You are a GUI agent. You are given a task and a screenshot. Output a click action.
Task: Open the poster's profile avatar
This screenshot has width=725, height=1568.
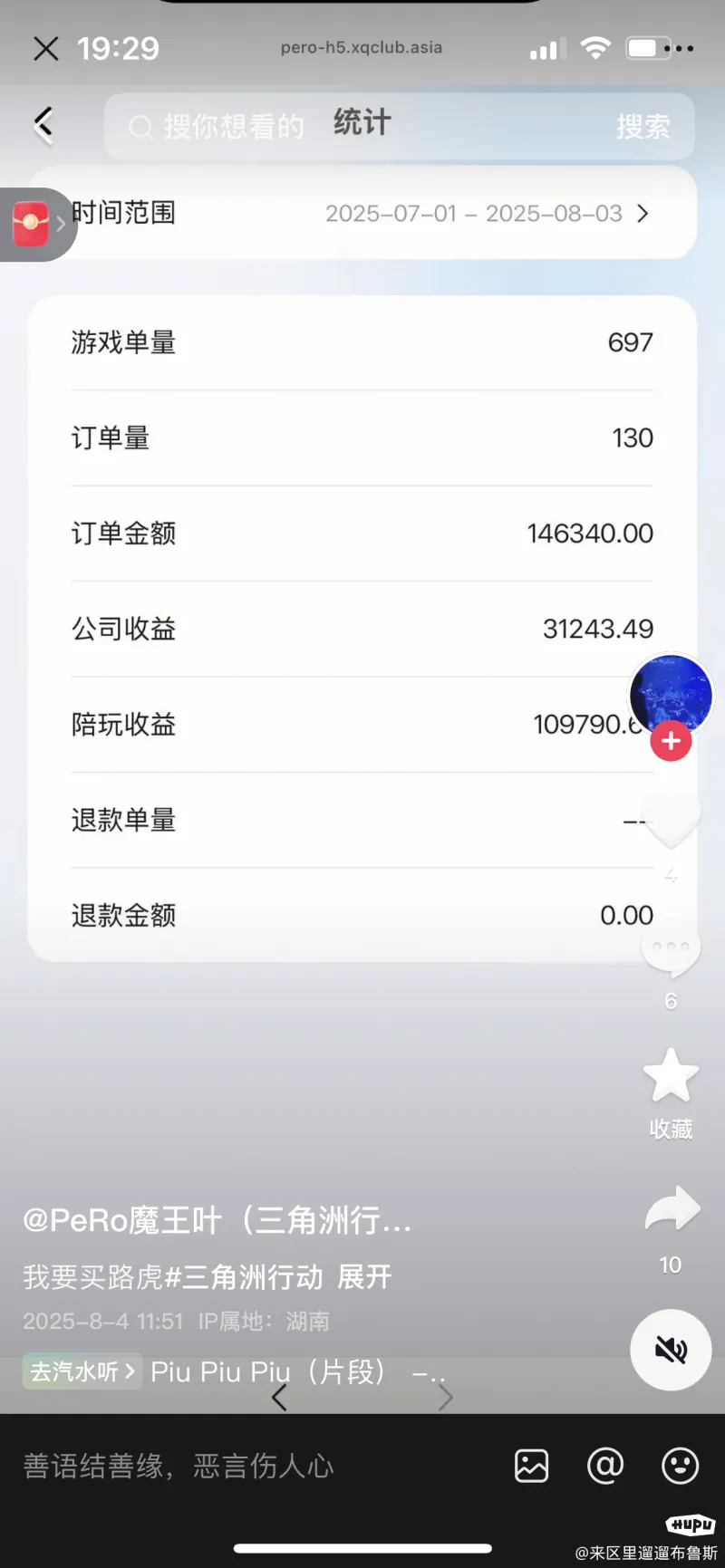point(671,694)
